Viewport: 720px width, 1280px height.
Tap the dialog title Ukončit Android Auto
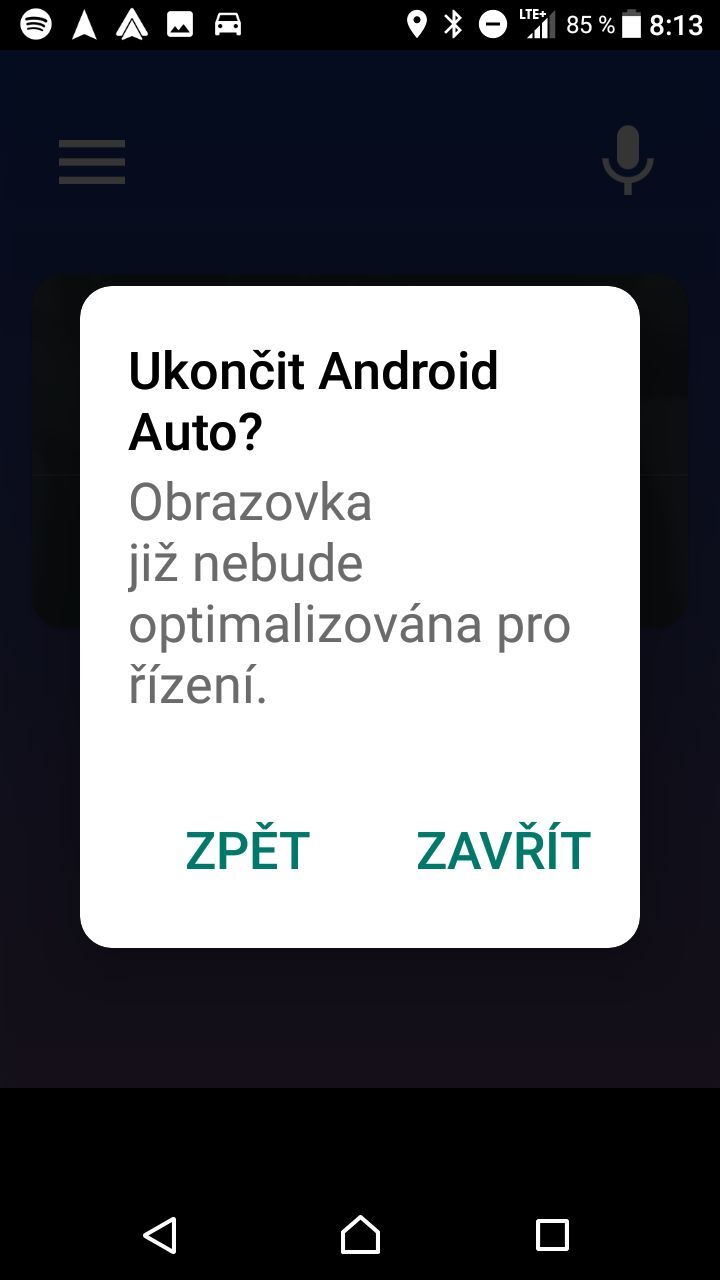point(312,400)
